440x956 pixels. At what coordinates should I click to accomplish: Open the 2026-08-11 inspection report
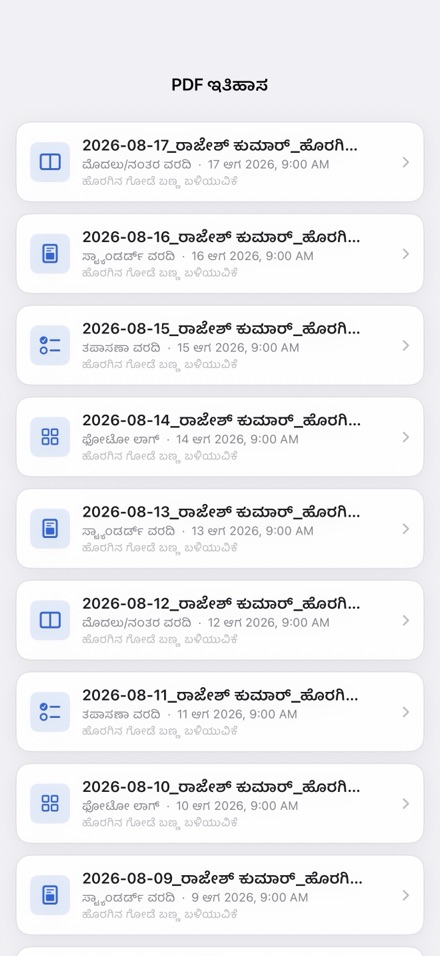(220, 712)
